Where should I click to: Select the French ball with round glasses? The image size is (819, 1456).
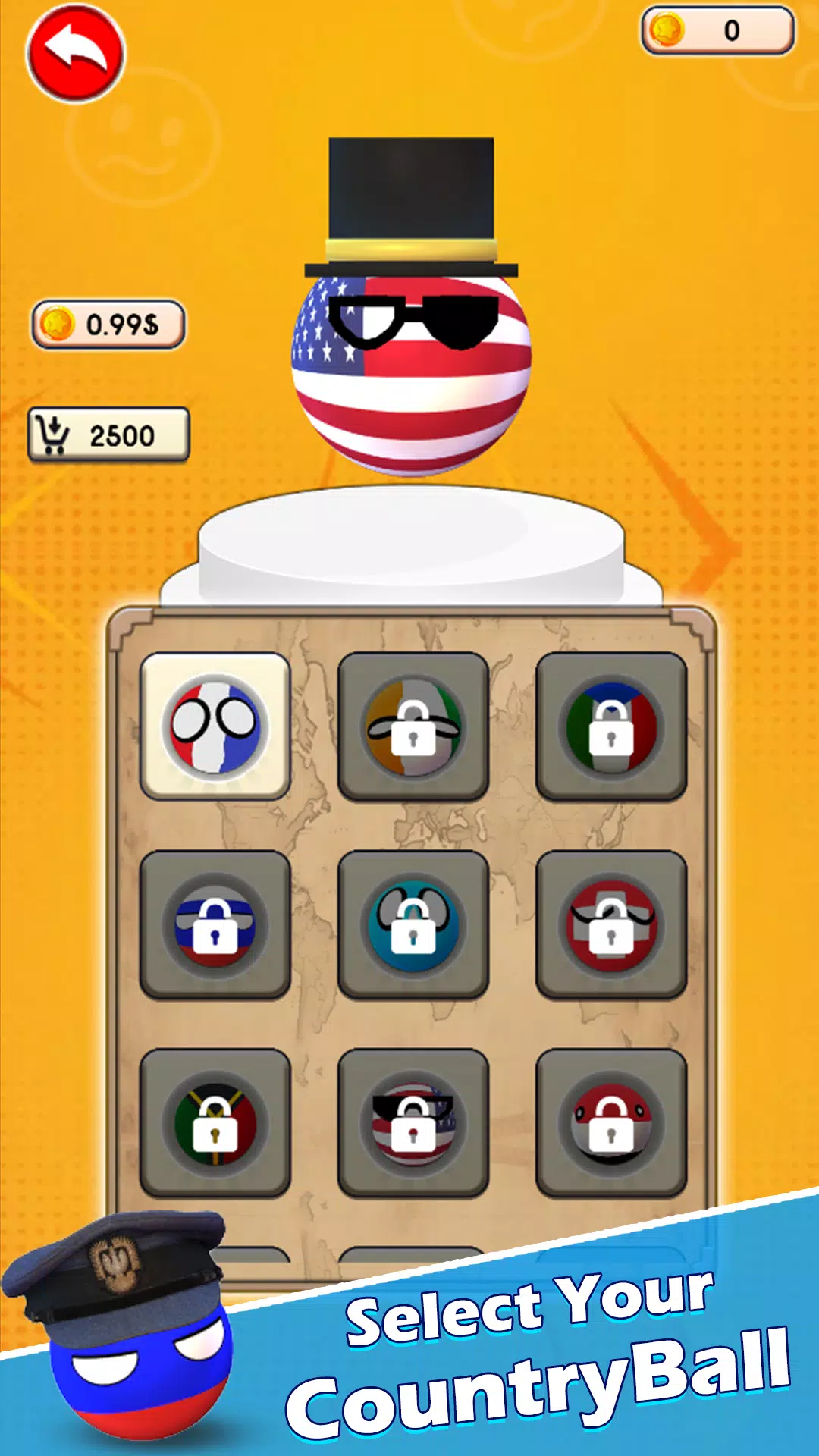[215, 726]
